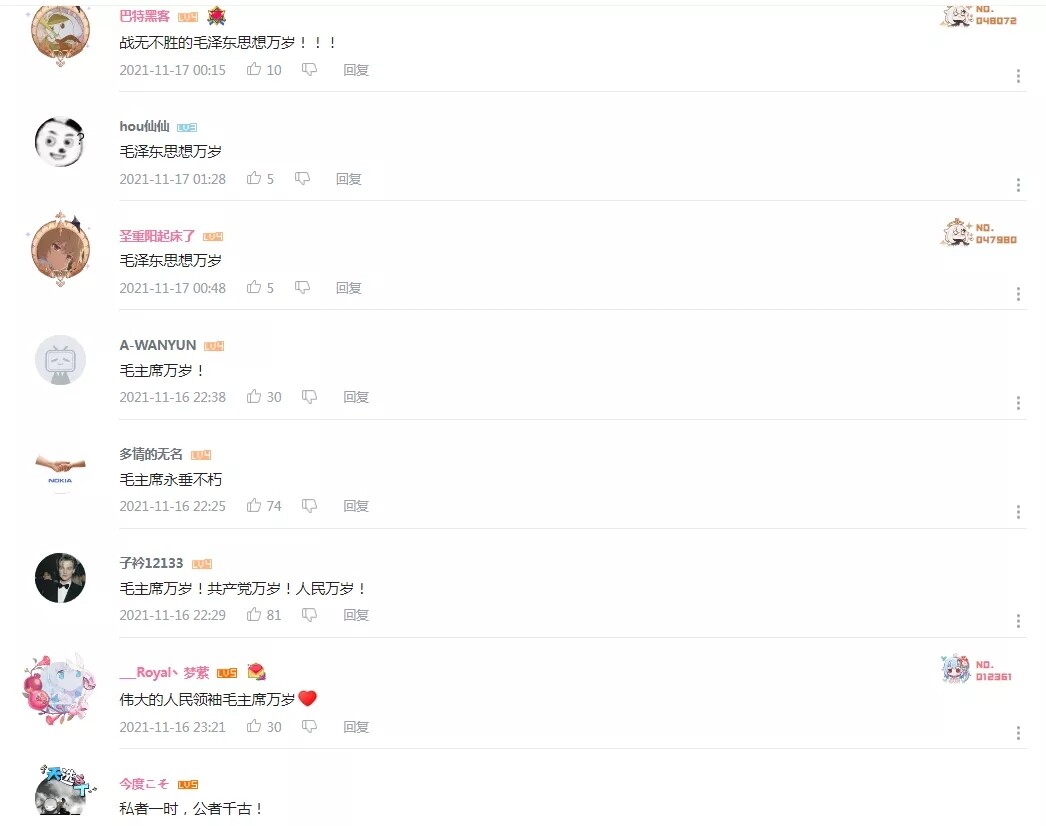Open more options on 多情的无名's comment

pyautogui.click(x=1018, y=512)
